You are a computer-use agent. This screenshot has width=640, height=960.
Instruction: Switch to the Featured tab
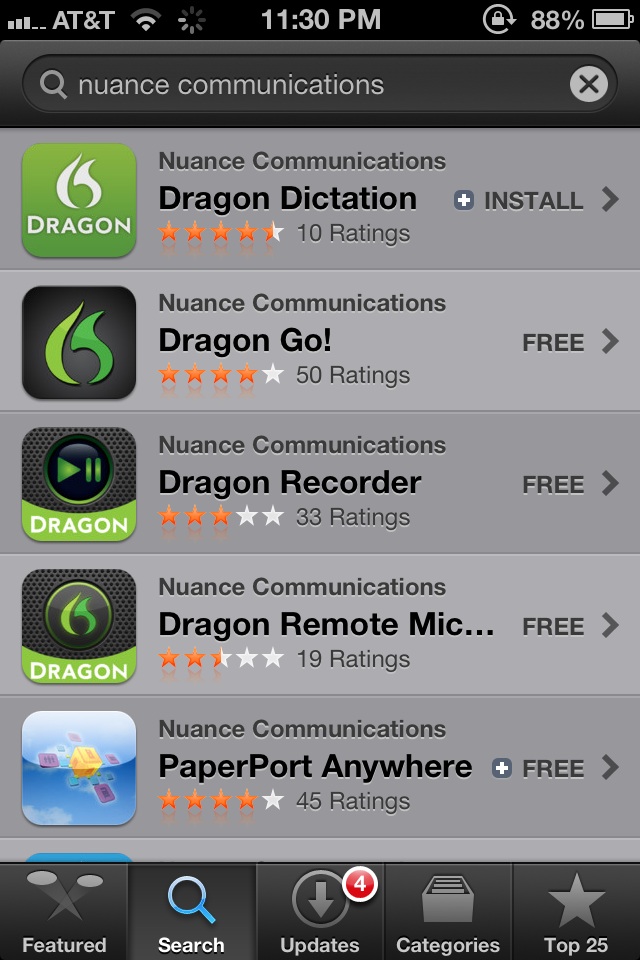pyautogui.click(x=64, y=912)
